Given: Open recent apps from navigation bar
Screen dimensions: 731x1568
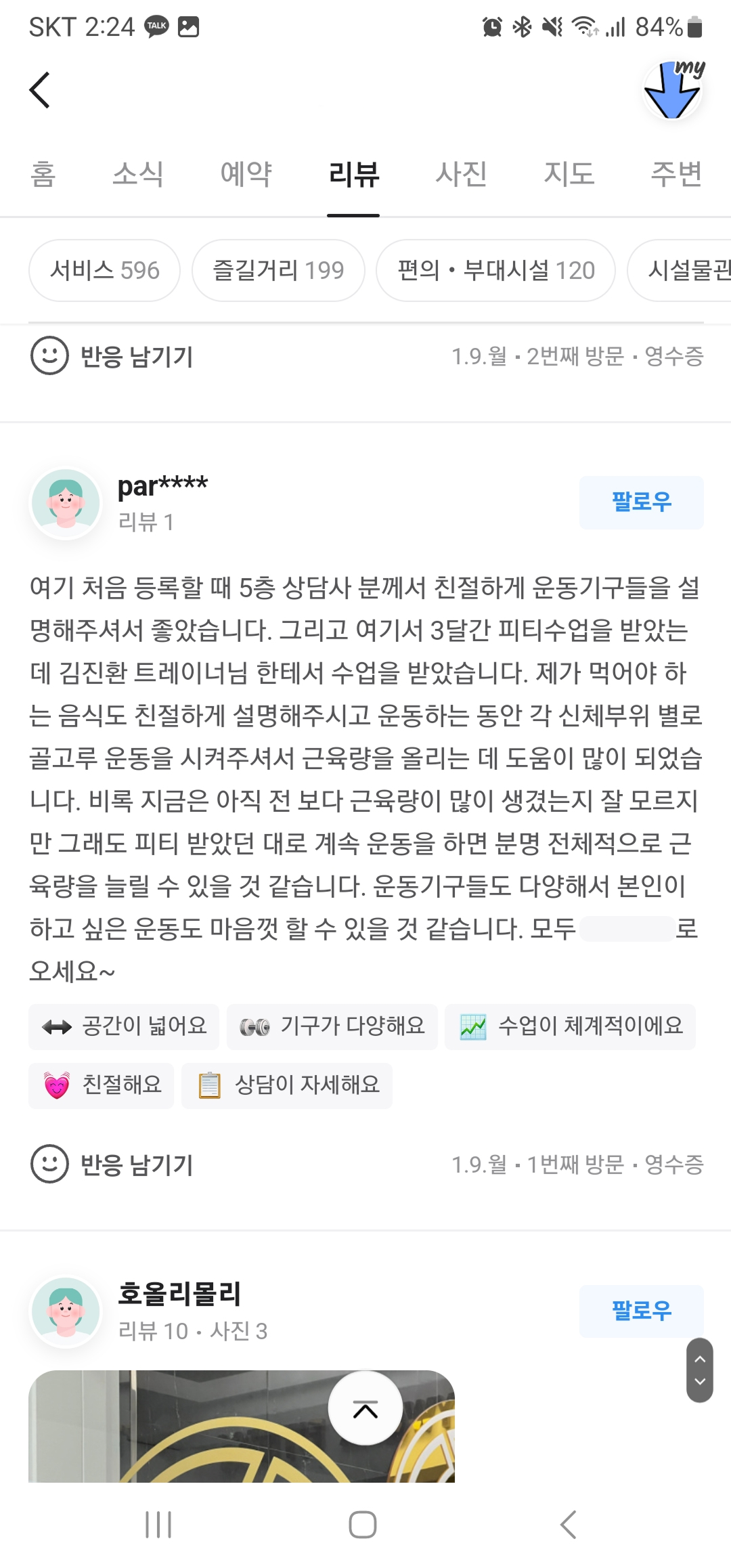Looking at the screenshot, I should [158, 1525].
